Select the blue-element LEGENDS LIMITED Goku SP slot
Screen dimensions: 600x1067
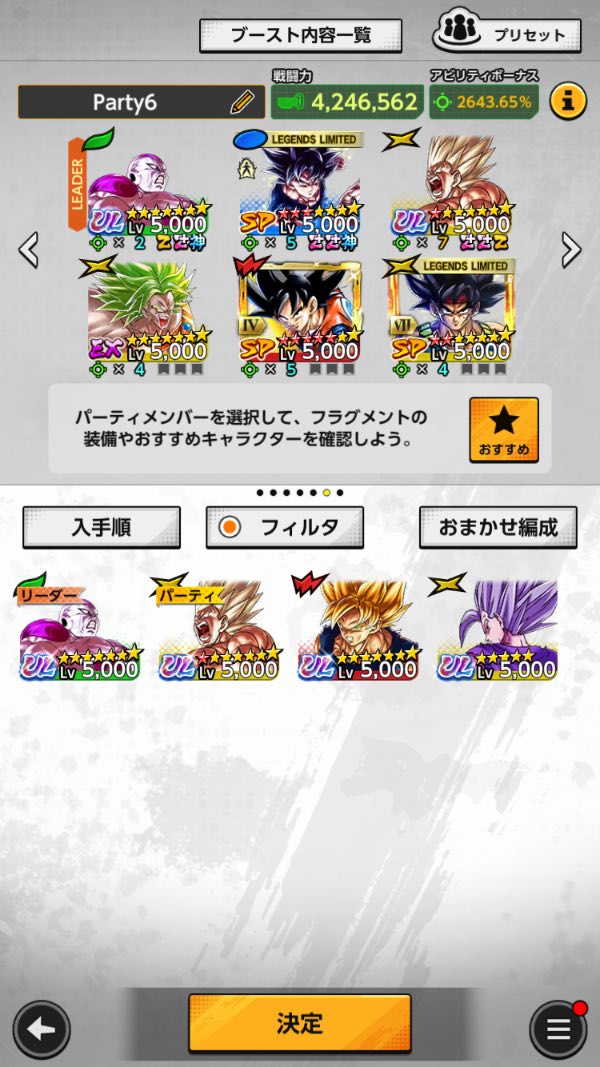299,190
